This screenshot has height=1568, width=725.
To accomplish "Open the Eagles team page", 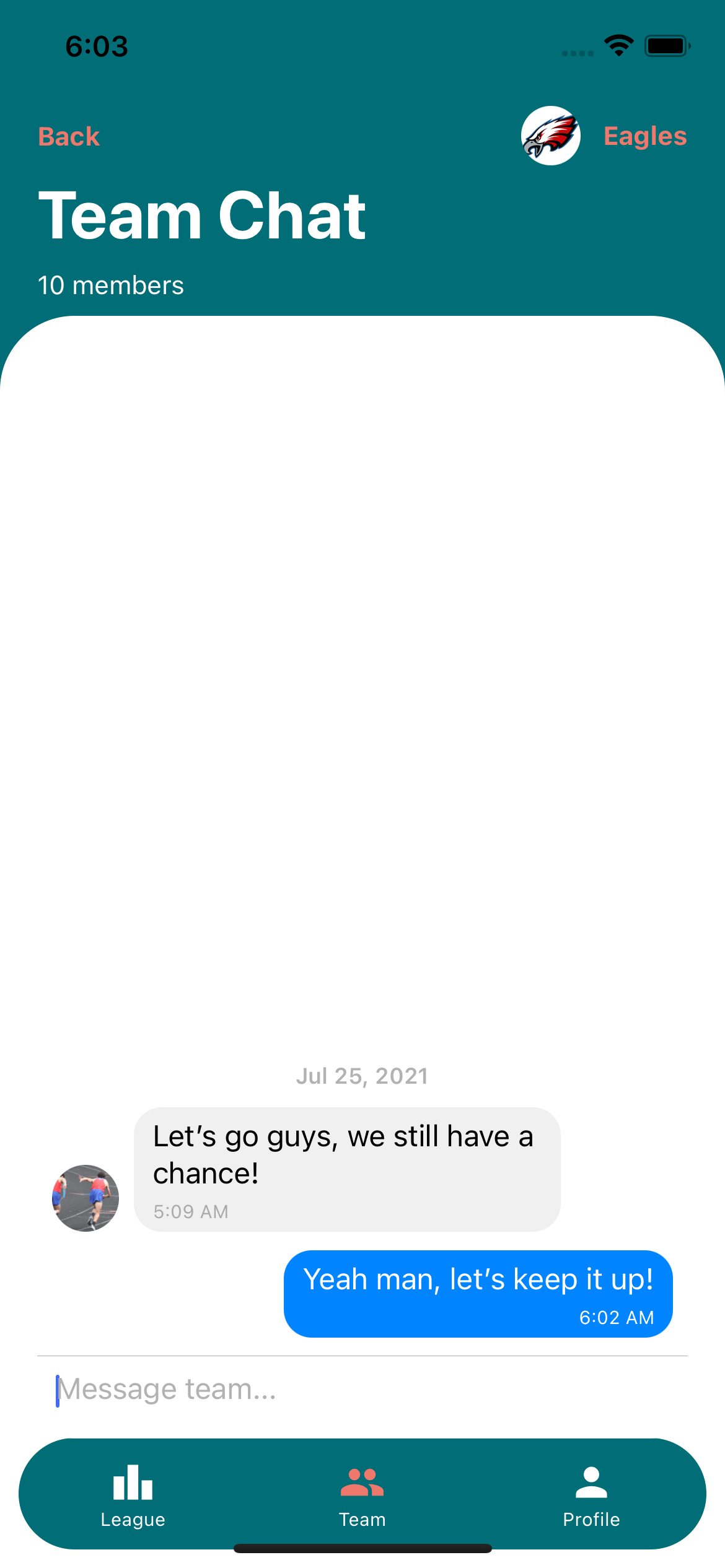I will point(644,136).
